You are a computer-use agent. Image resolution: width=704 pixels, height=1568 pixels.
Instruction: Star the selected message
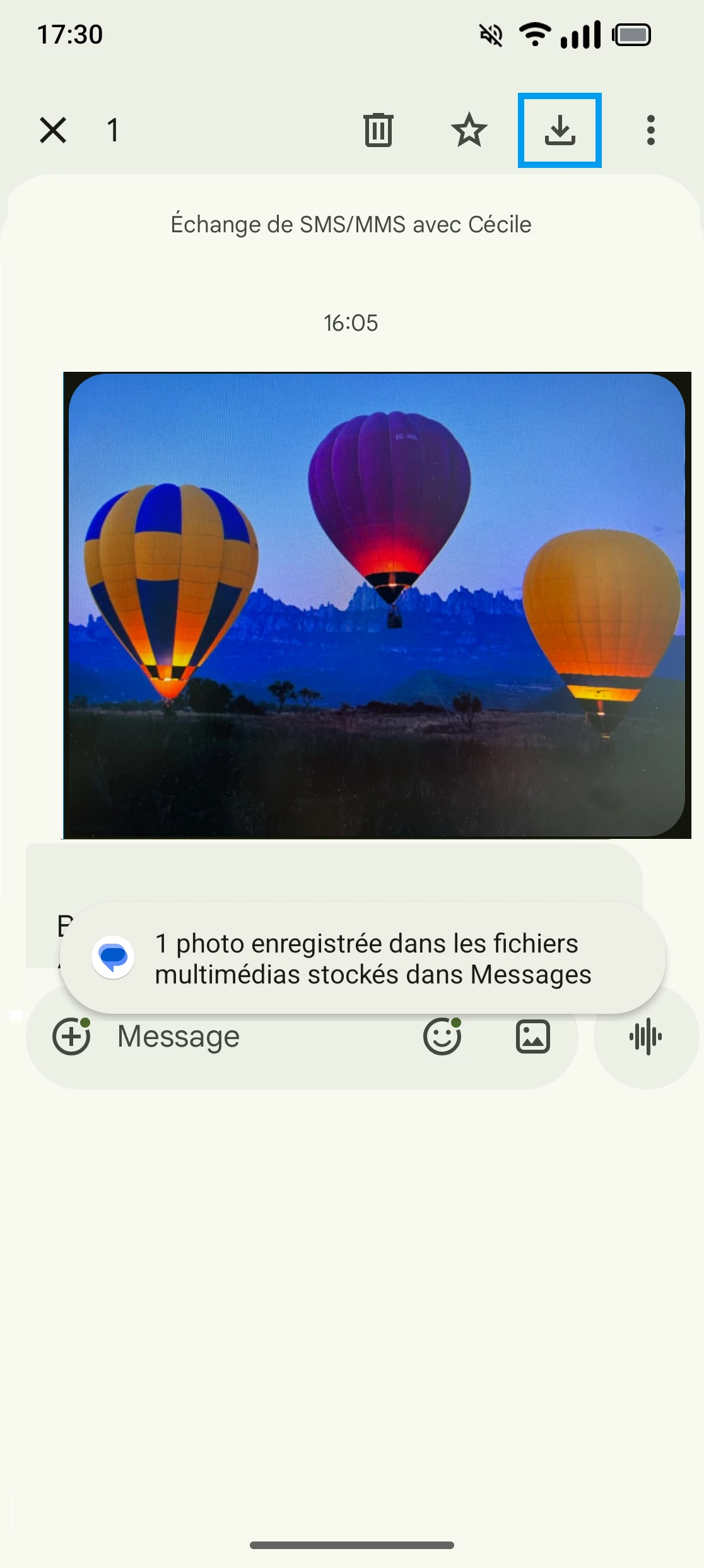469,131
